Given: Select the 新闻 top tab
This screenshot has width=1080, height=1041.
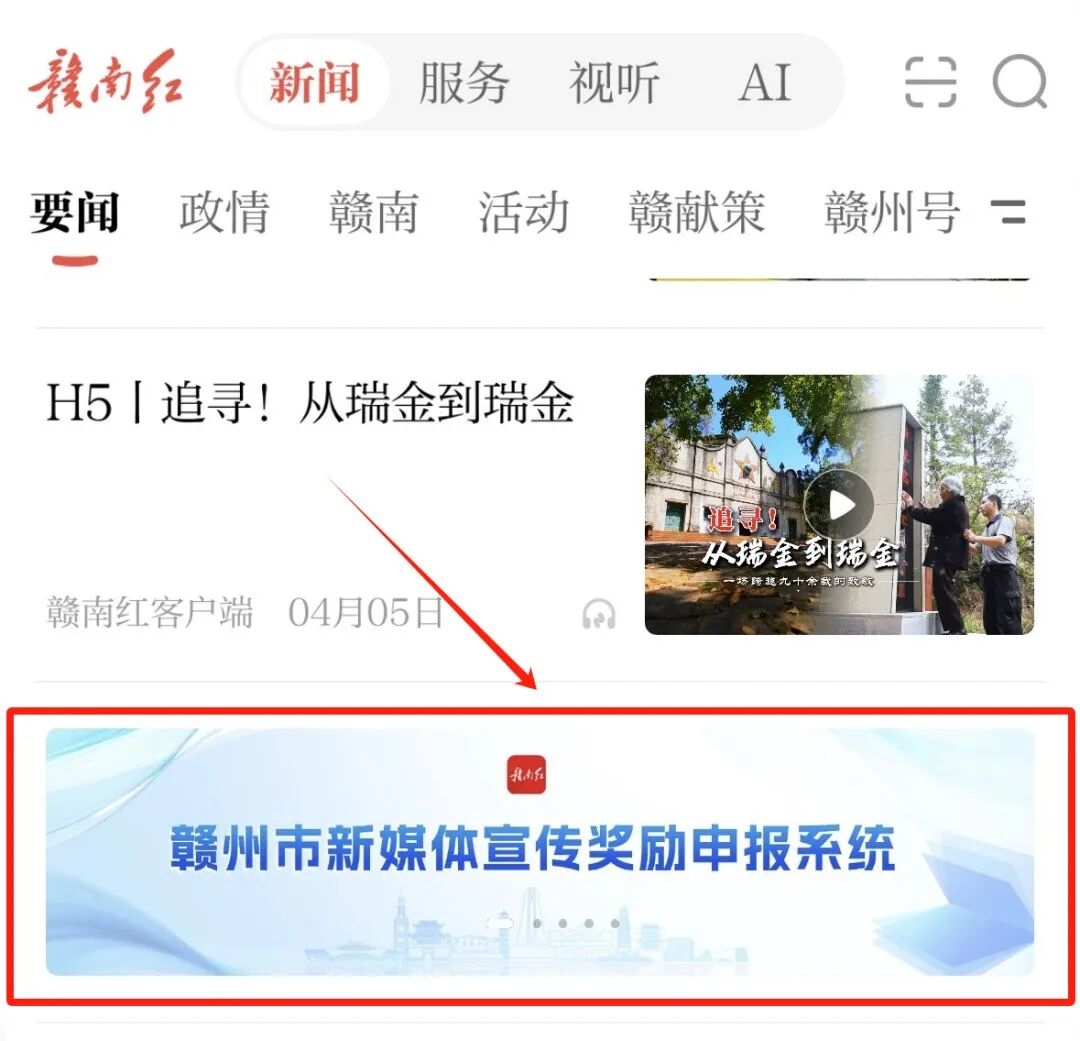Looking at the screenshot, I should [314, 83].
